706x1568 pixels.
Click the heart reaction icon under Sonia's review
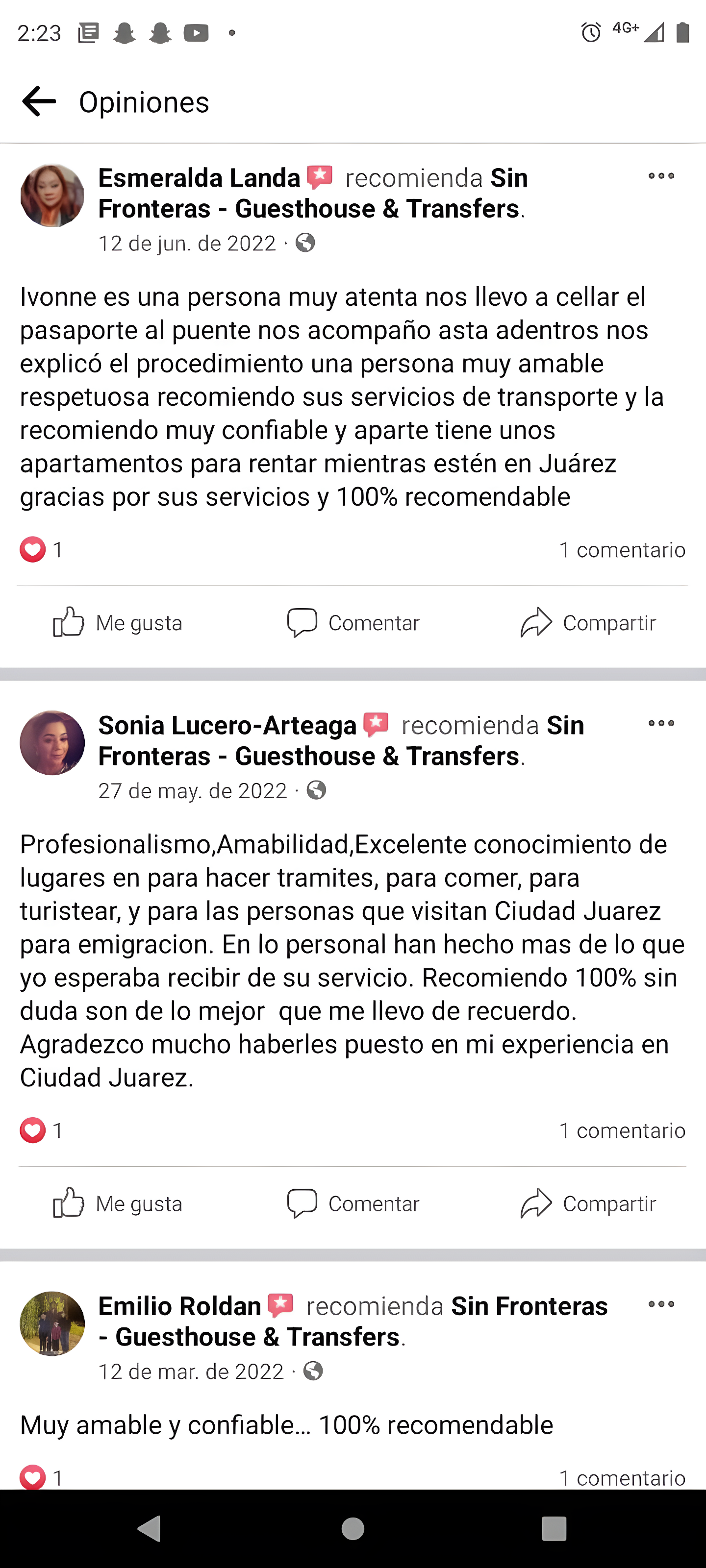[x=32, y=1130]
